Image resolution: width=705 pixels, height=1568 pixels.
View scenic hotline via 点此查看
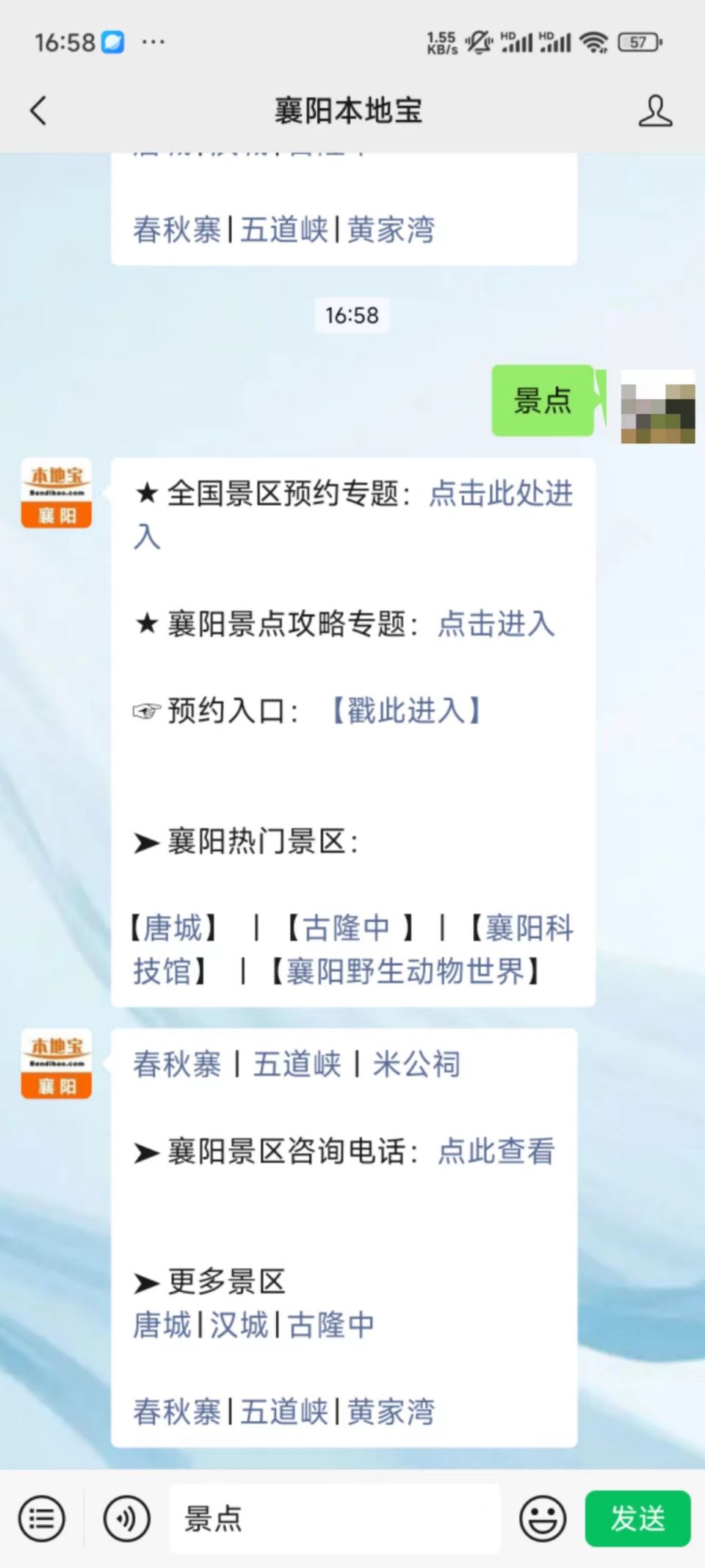pyautogui.click(x=496, y=1151)
